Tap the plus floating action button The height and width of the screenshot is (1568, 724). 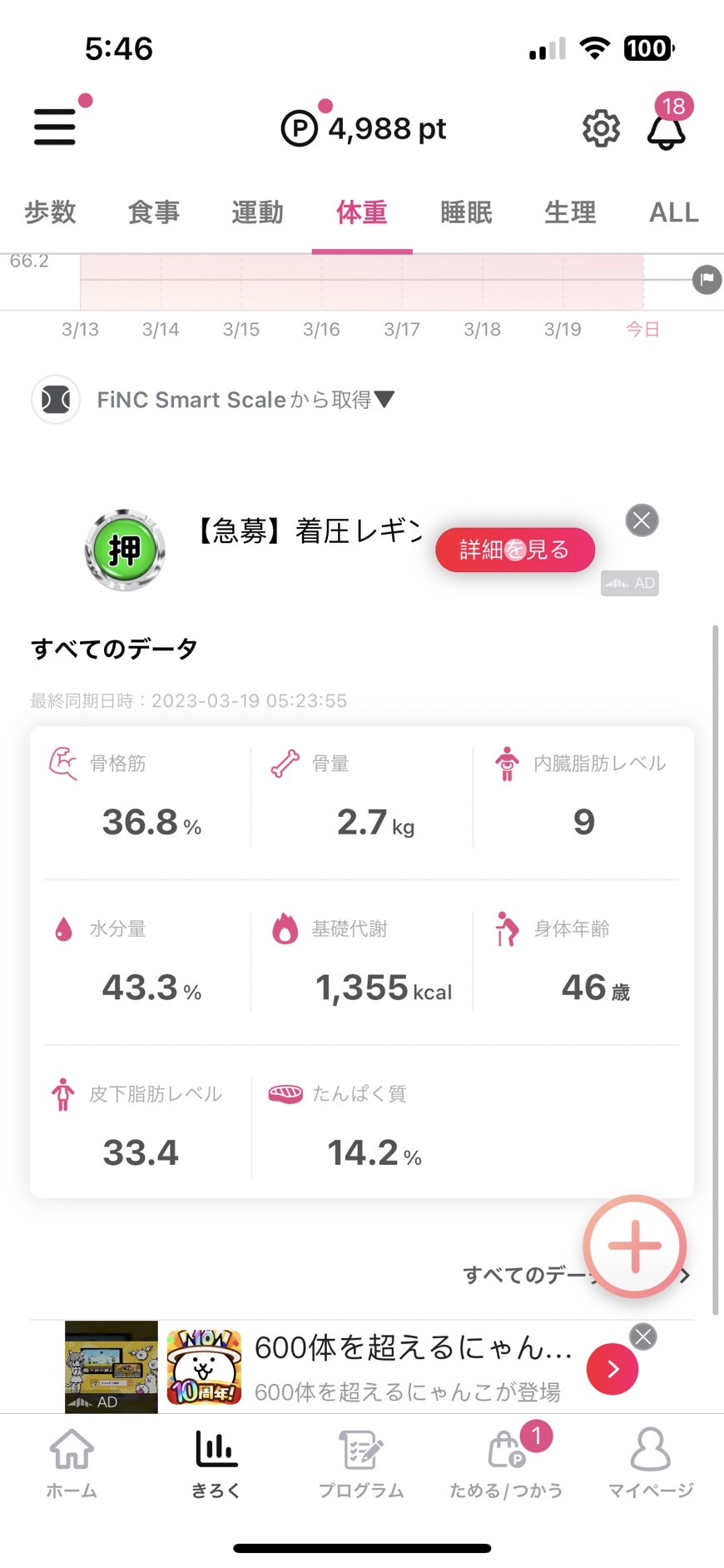click(635, 1247)
